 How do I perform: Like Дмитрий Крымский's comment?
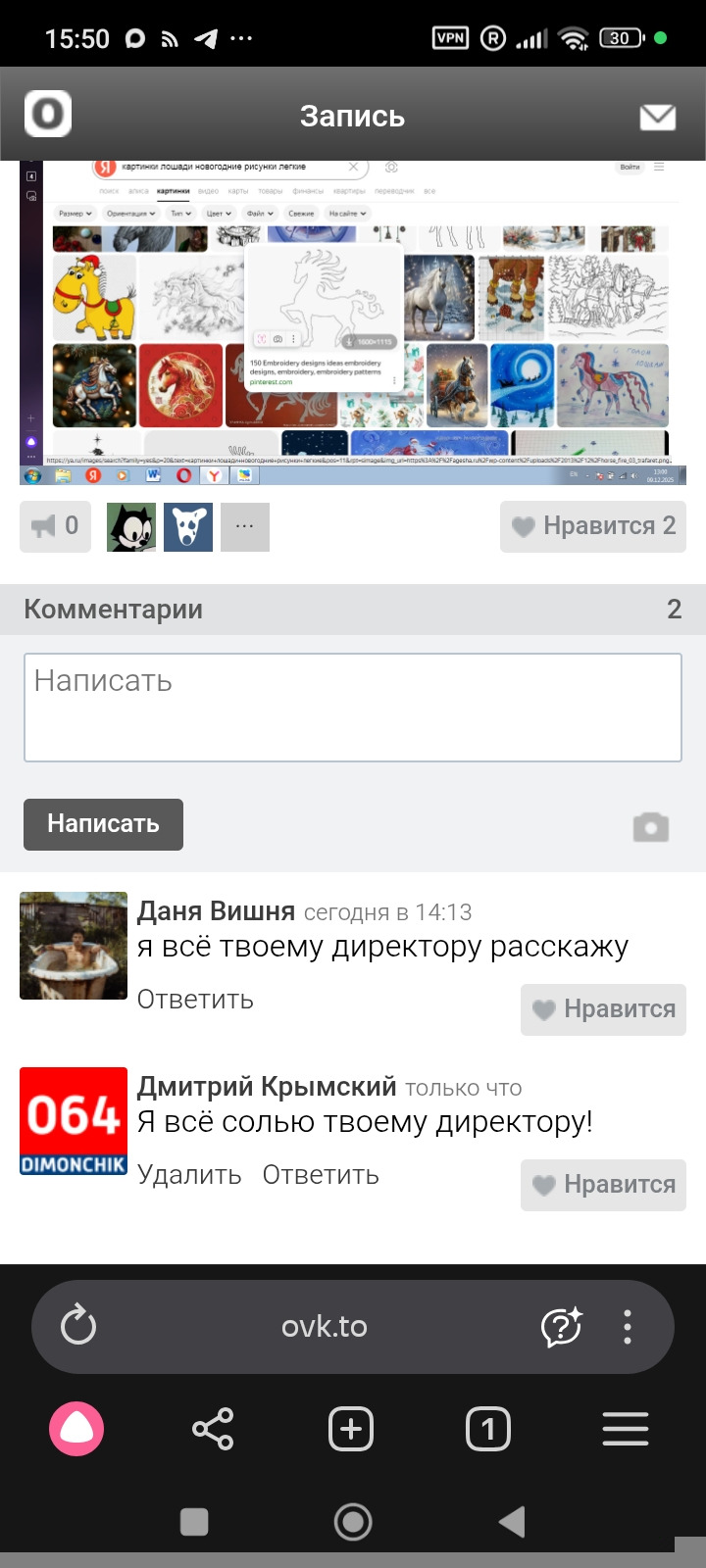pos(603,1185)
